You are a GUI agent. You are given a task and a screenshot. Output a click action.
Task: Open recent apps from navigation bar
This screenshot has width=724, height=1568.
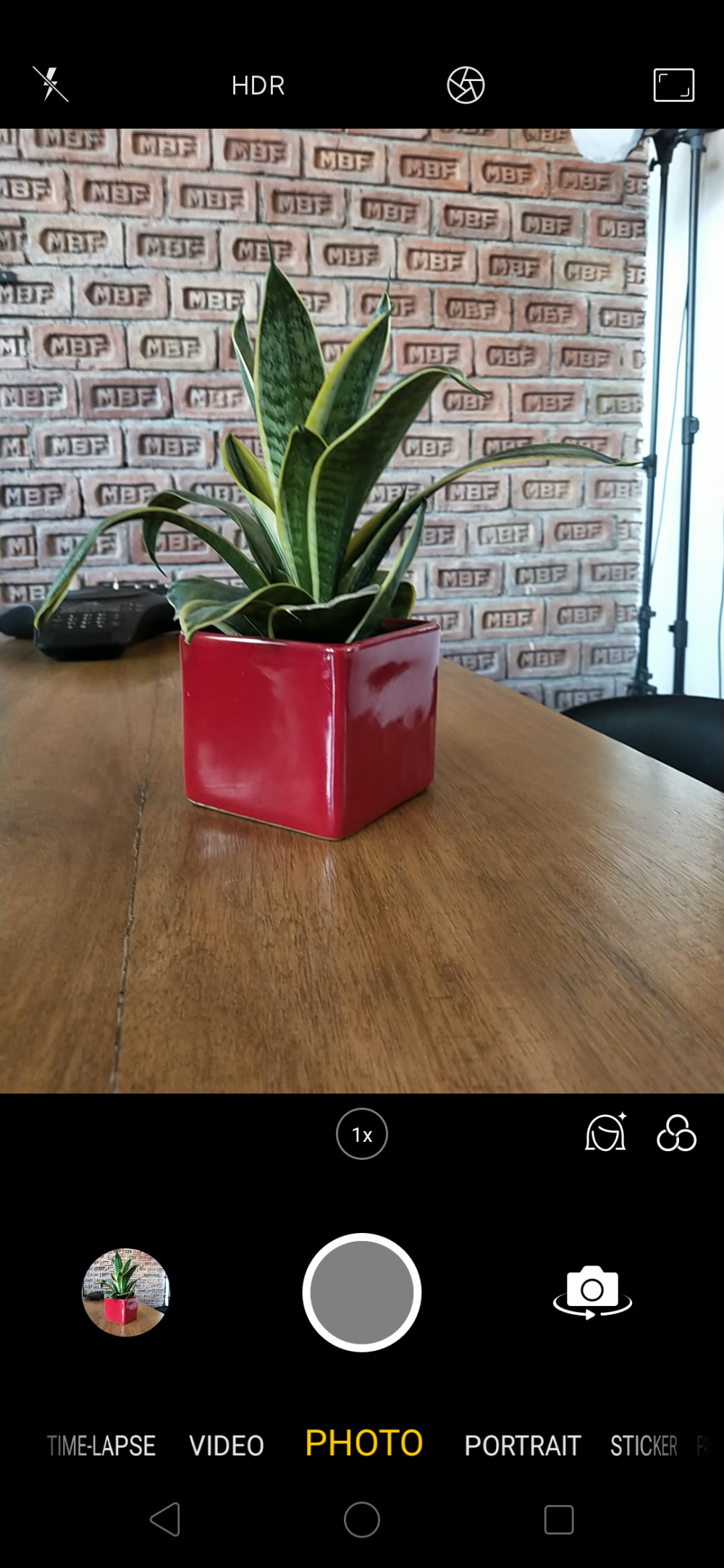pyautogui.click(x=559, y=1520)
